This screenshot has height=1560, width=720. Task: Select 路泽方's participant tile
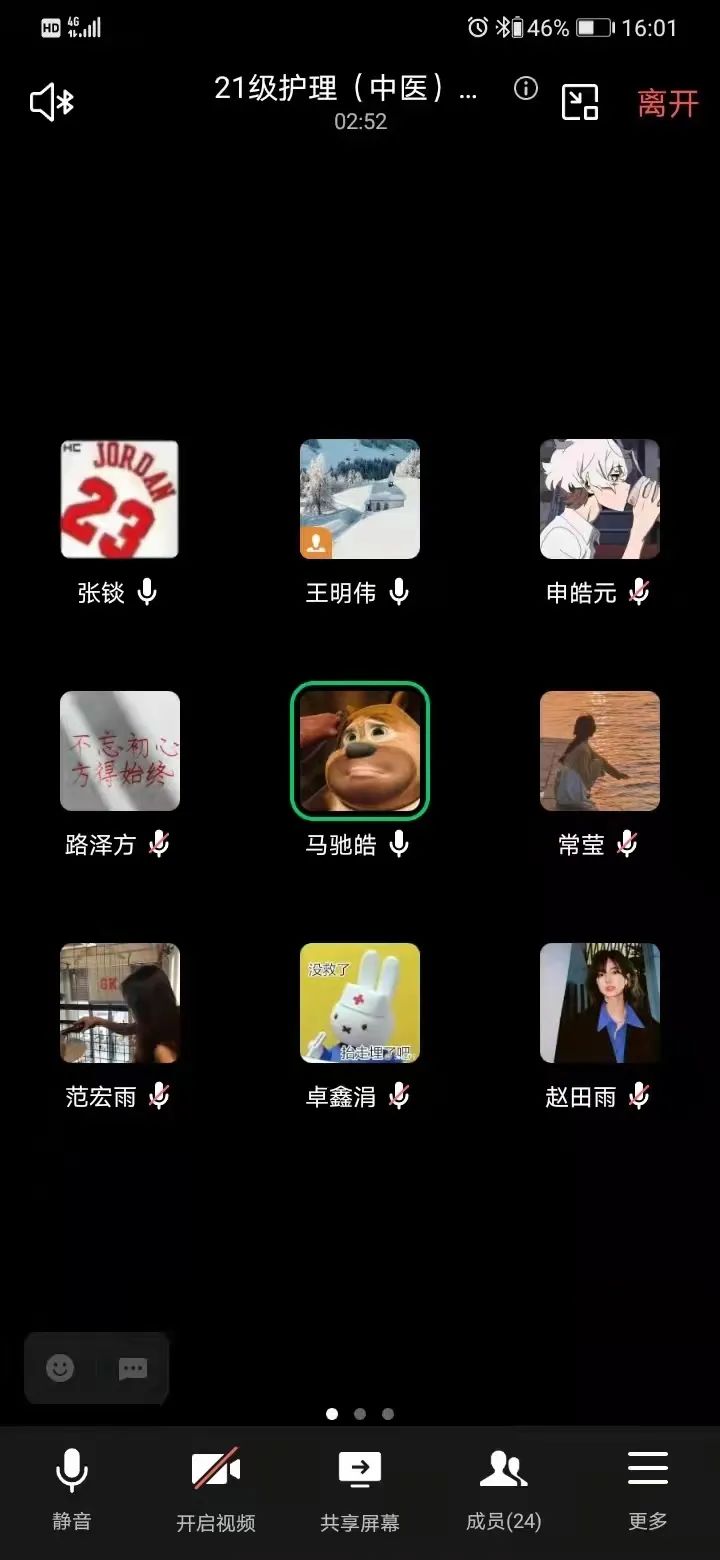click(120, 751)
